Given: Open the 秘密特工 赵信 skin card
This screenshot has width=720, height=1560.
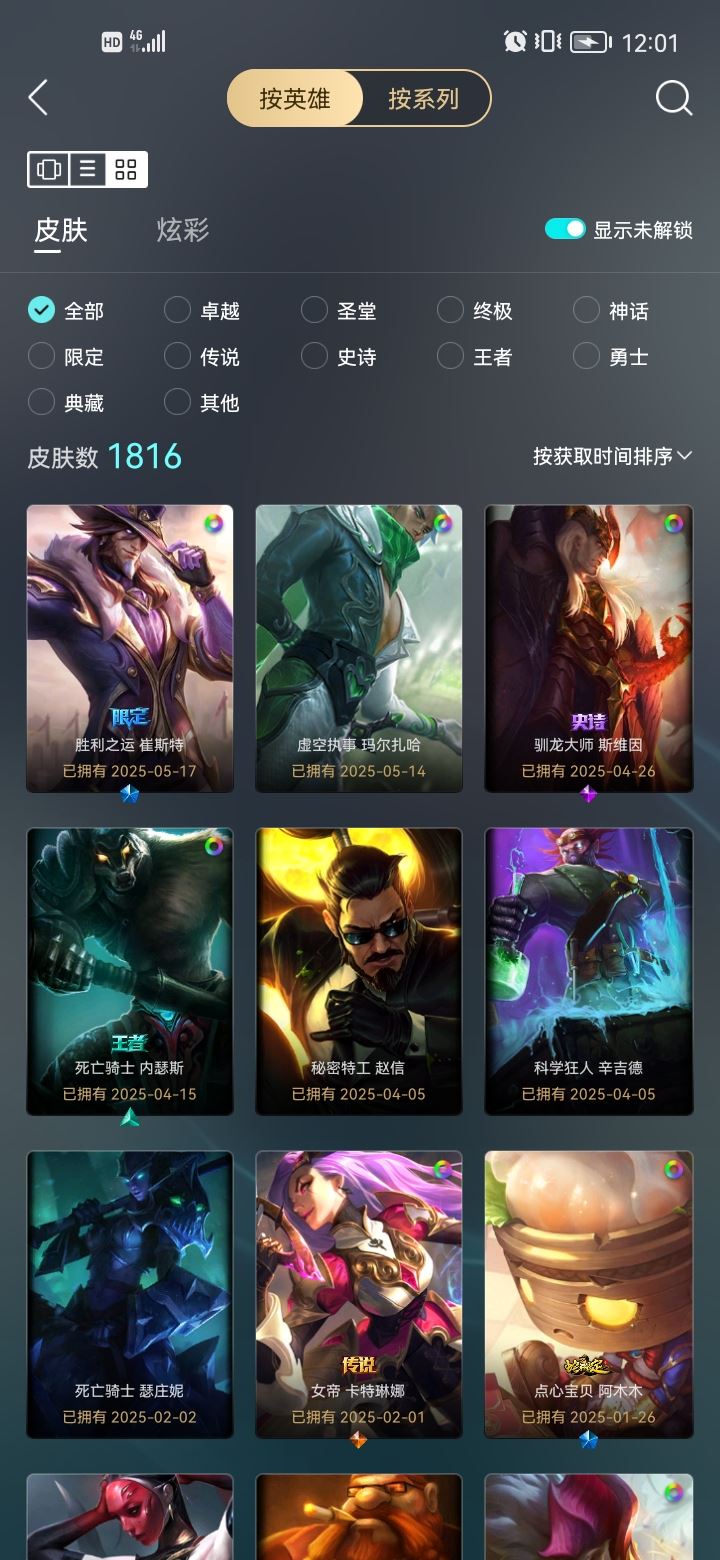Looking at the screenshot, I should click(359, 970).
